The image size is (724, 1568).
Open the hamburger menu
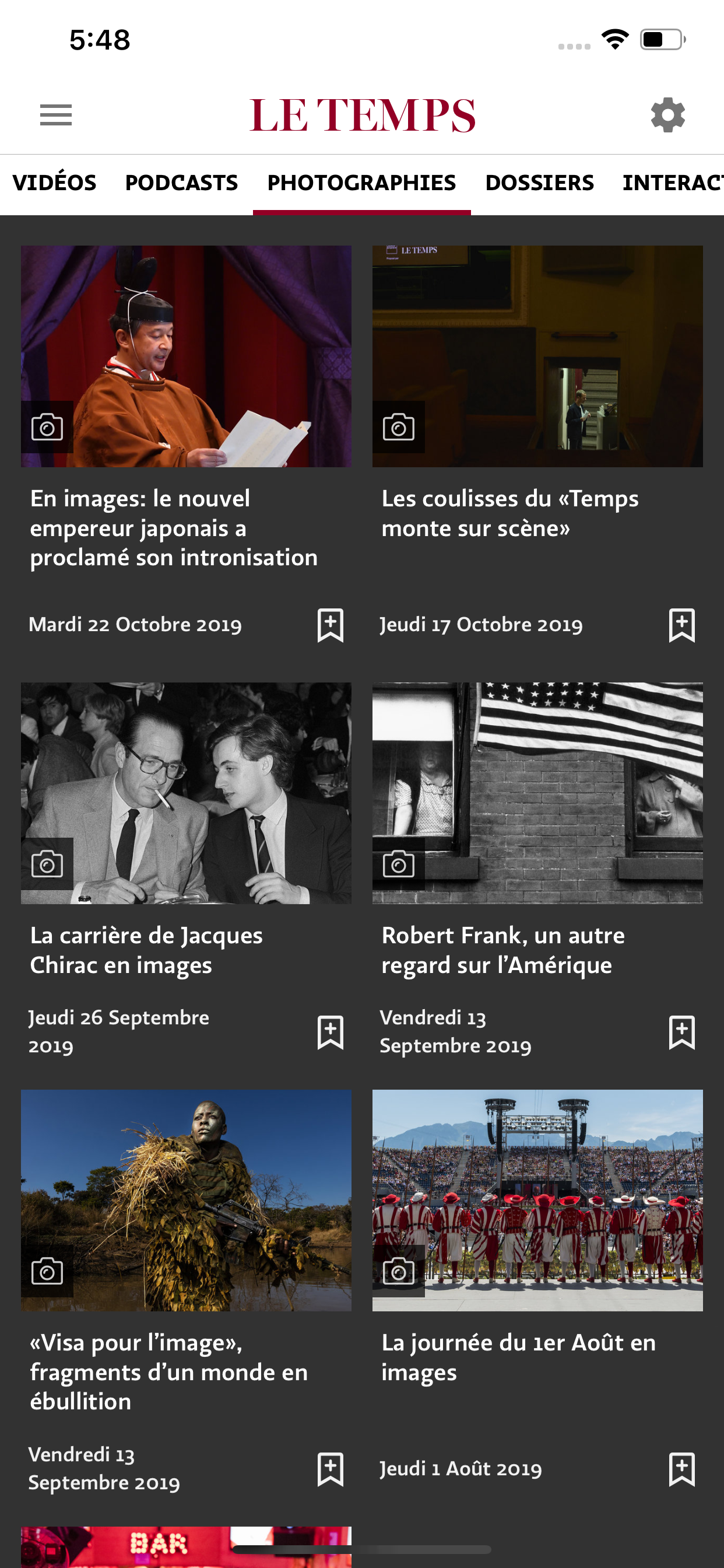(x=56, y=115)
